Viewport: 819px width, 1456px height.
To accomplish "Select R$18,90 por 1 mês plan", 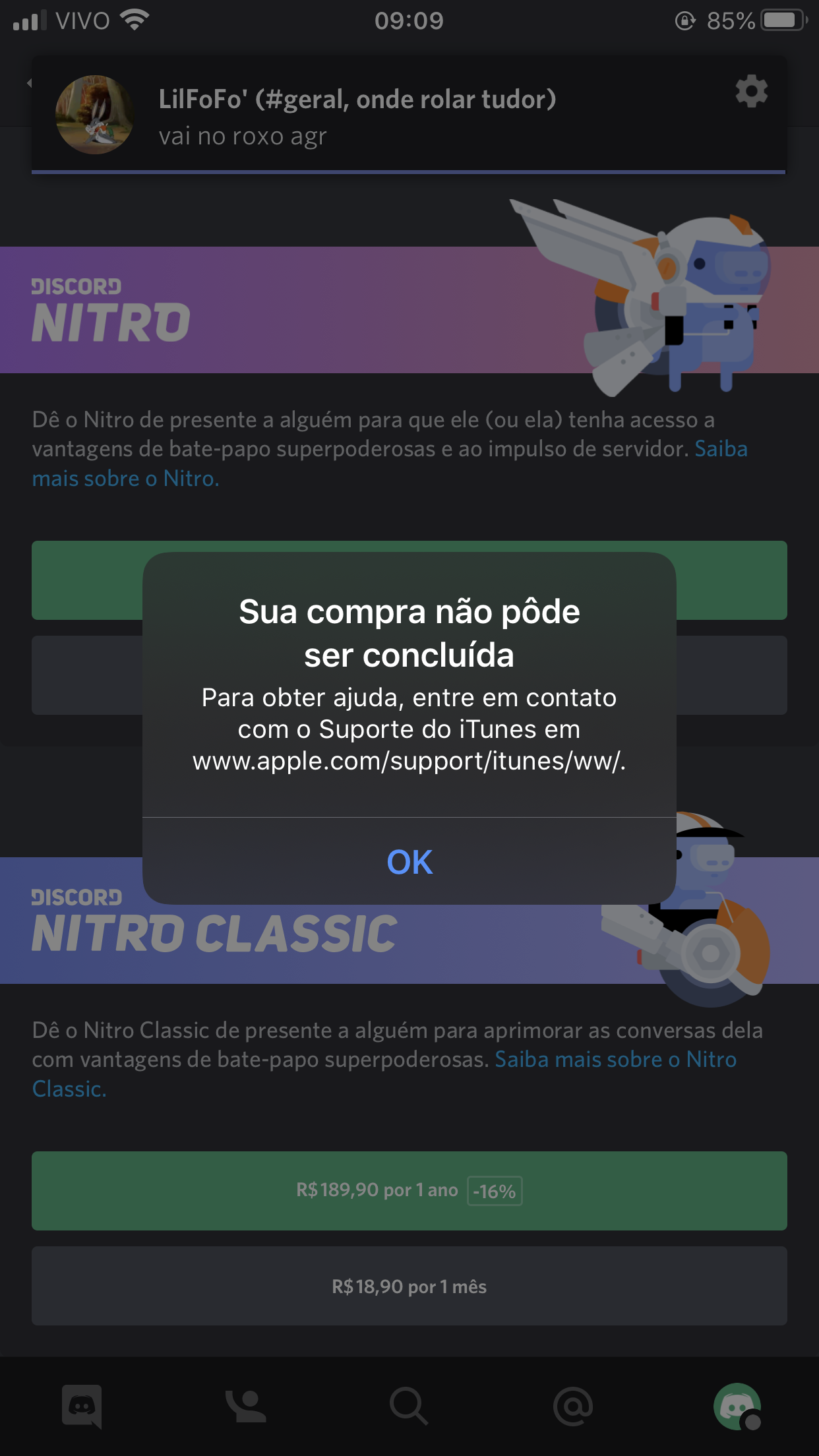I will point(409,1286).
